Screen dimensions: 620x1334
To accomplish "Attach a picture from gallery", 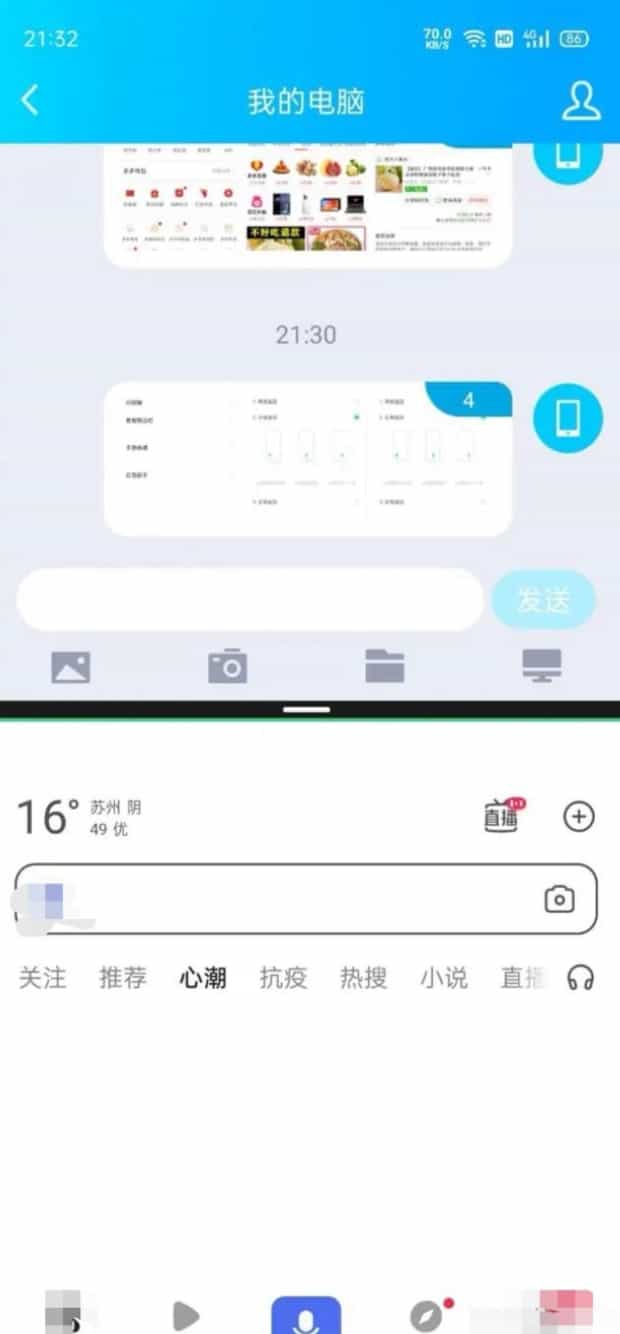I will [71, 666].
